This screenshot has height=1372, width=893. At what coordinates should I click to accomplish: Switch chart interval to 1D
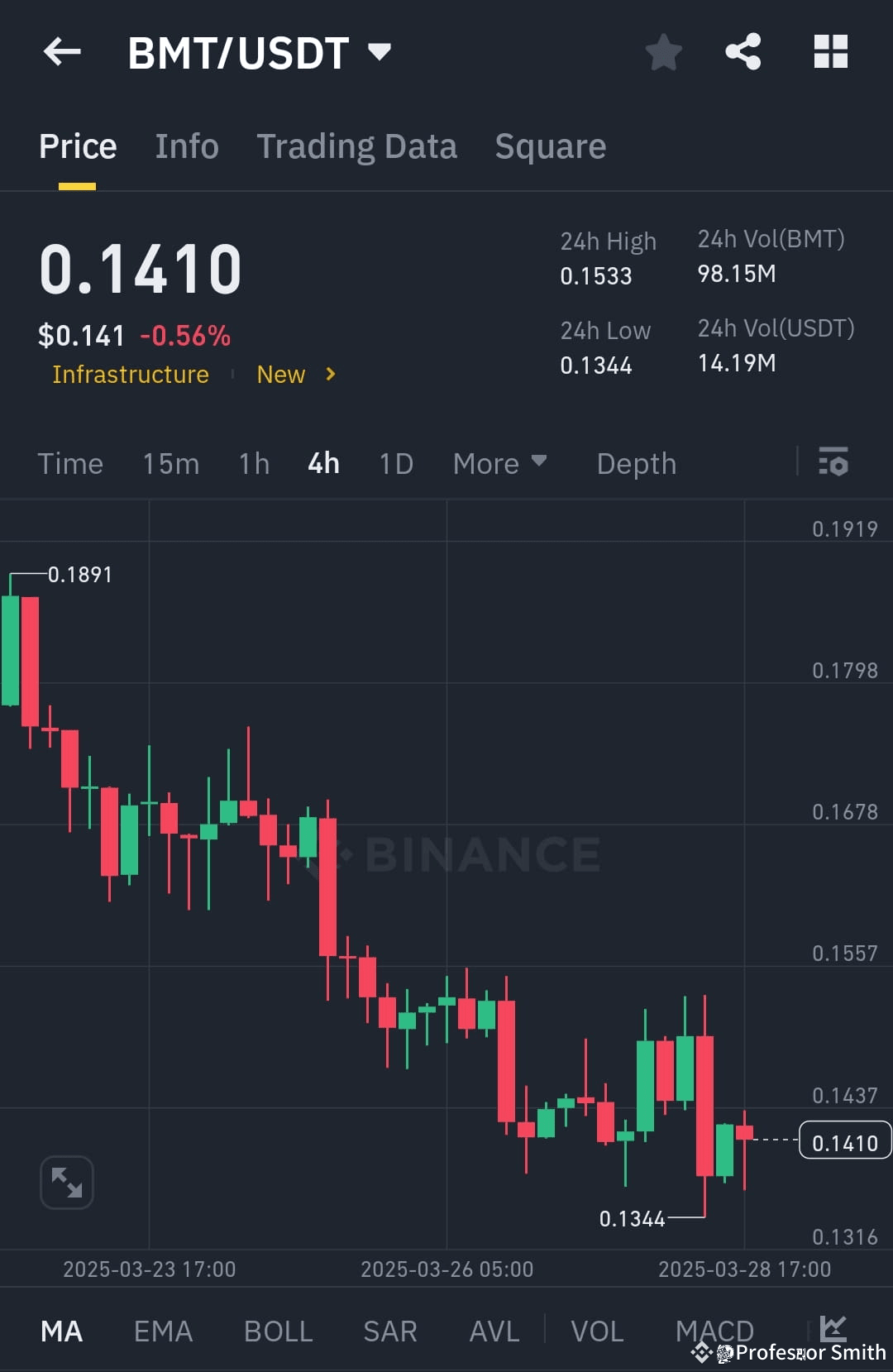coord(395,463)
